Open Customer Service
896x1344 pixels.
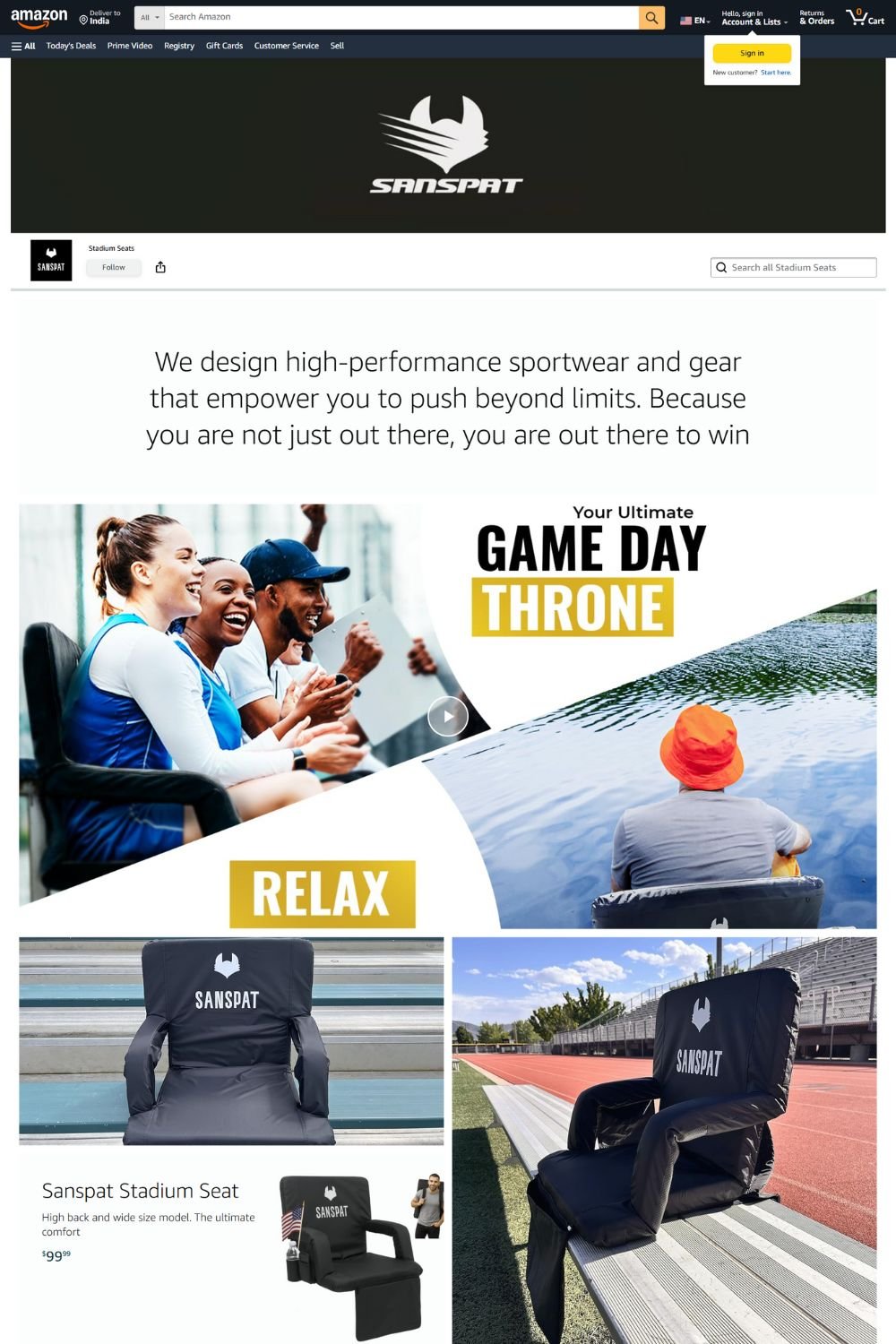click(286, 46)
